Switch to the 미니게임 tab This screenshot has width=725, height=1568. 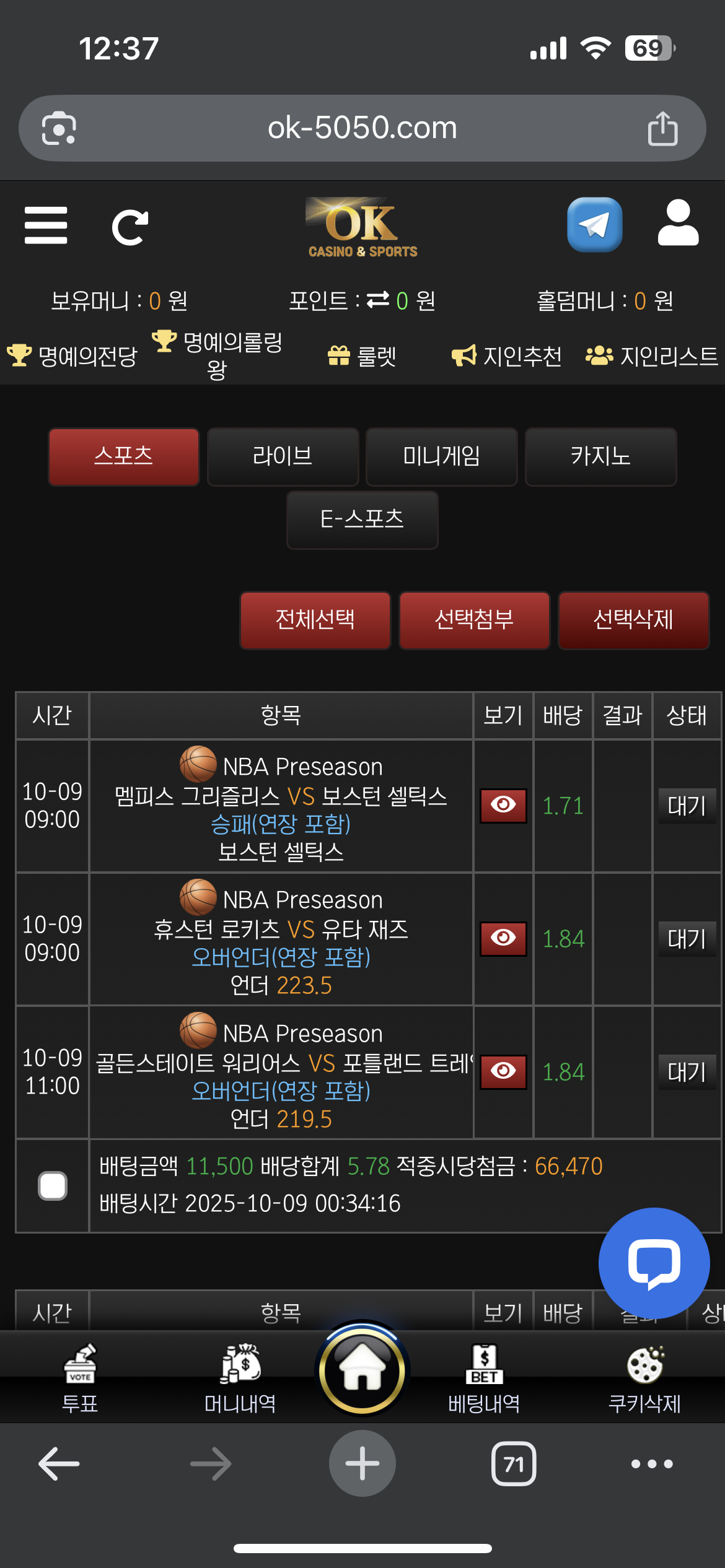click(441, 456)
